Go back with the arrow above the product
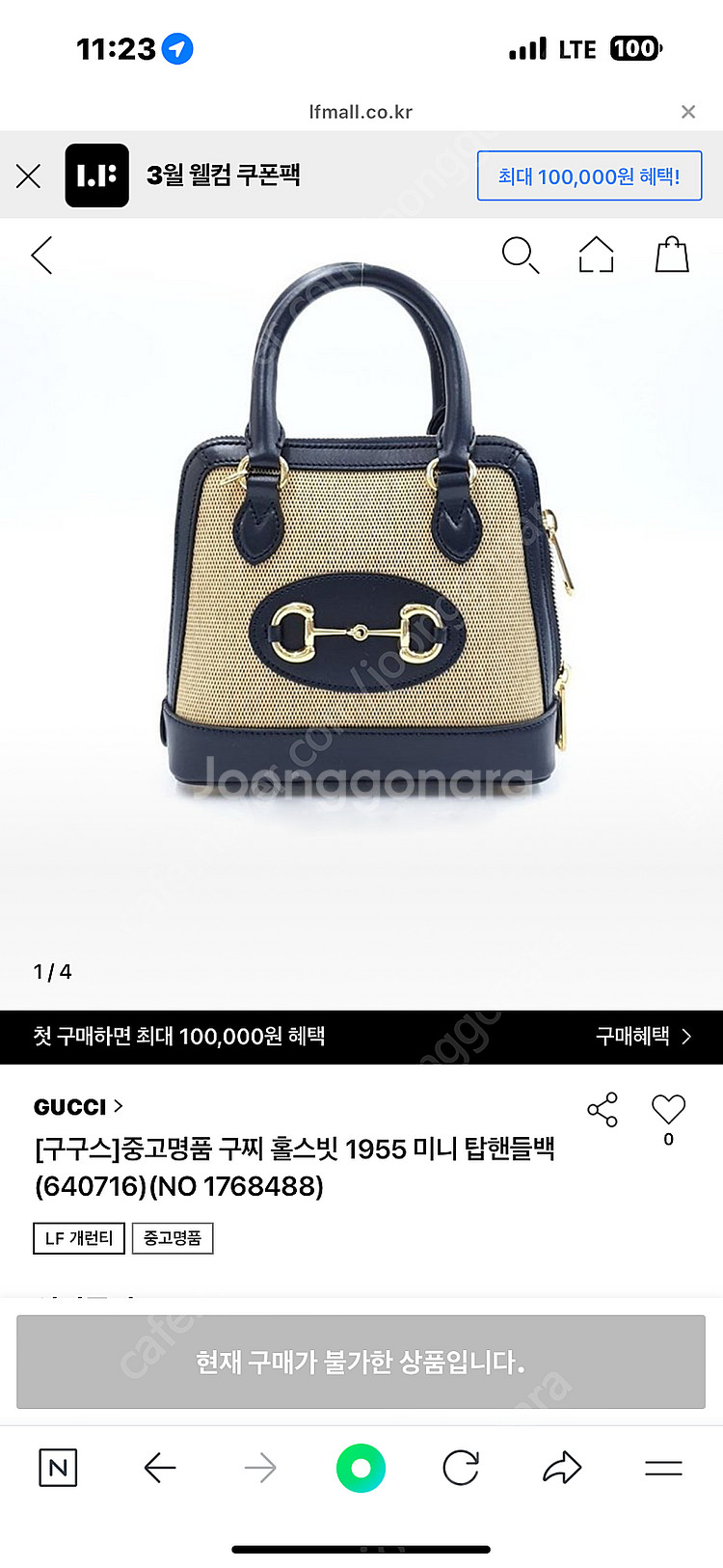Screen dimensions: 723x1568 pos(41,256)
